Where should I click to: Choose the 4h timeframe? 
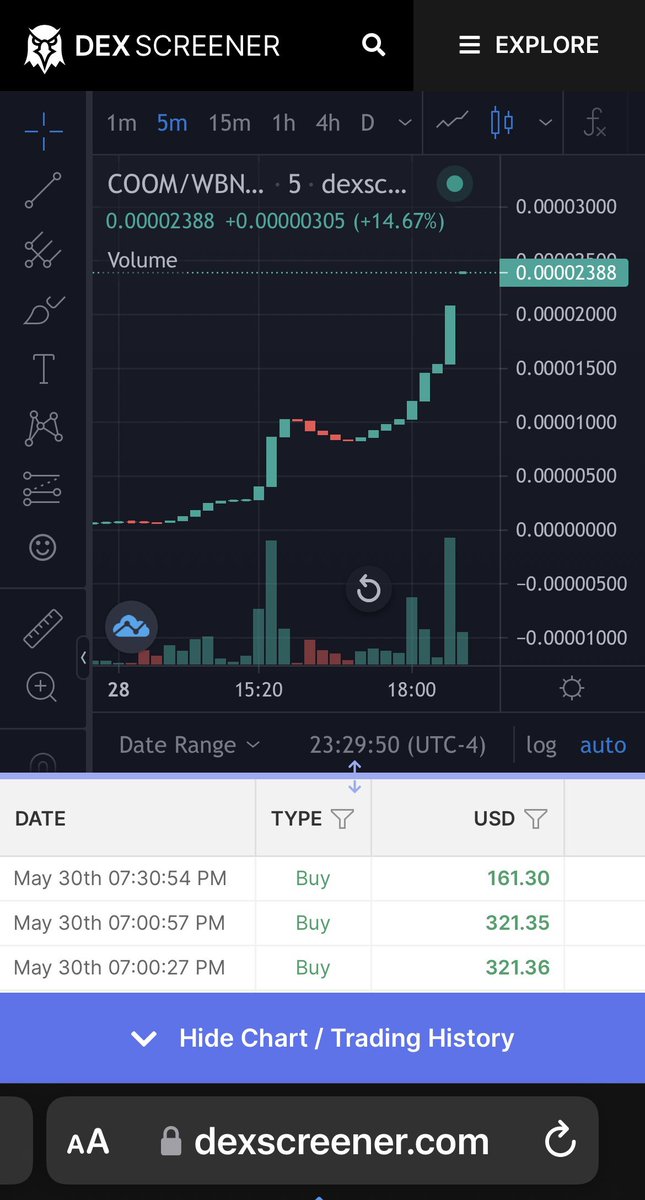pos(327,123)
